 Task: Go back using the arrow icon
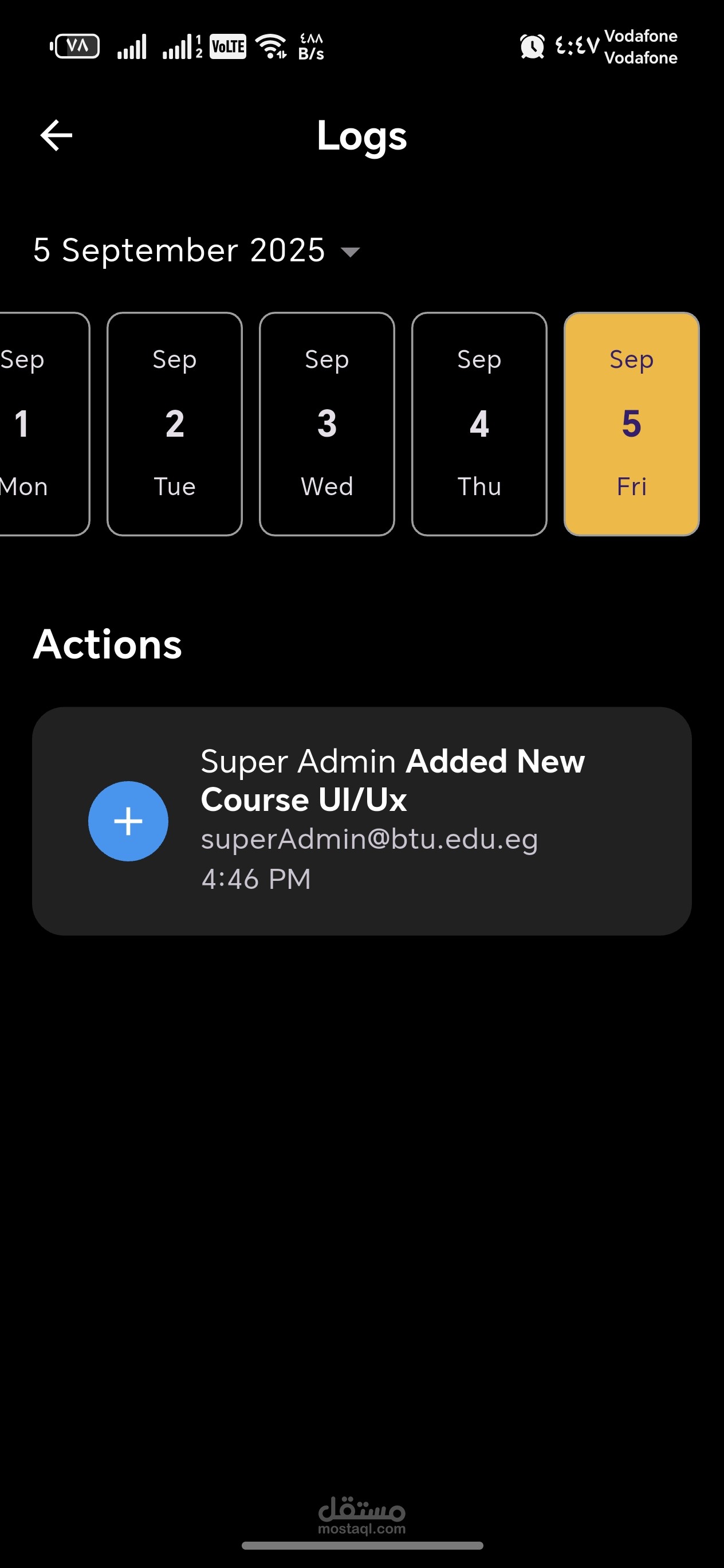56,135
